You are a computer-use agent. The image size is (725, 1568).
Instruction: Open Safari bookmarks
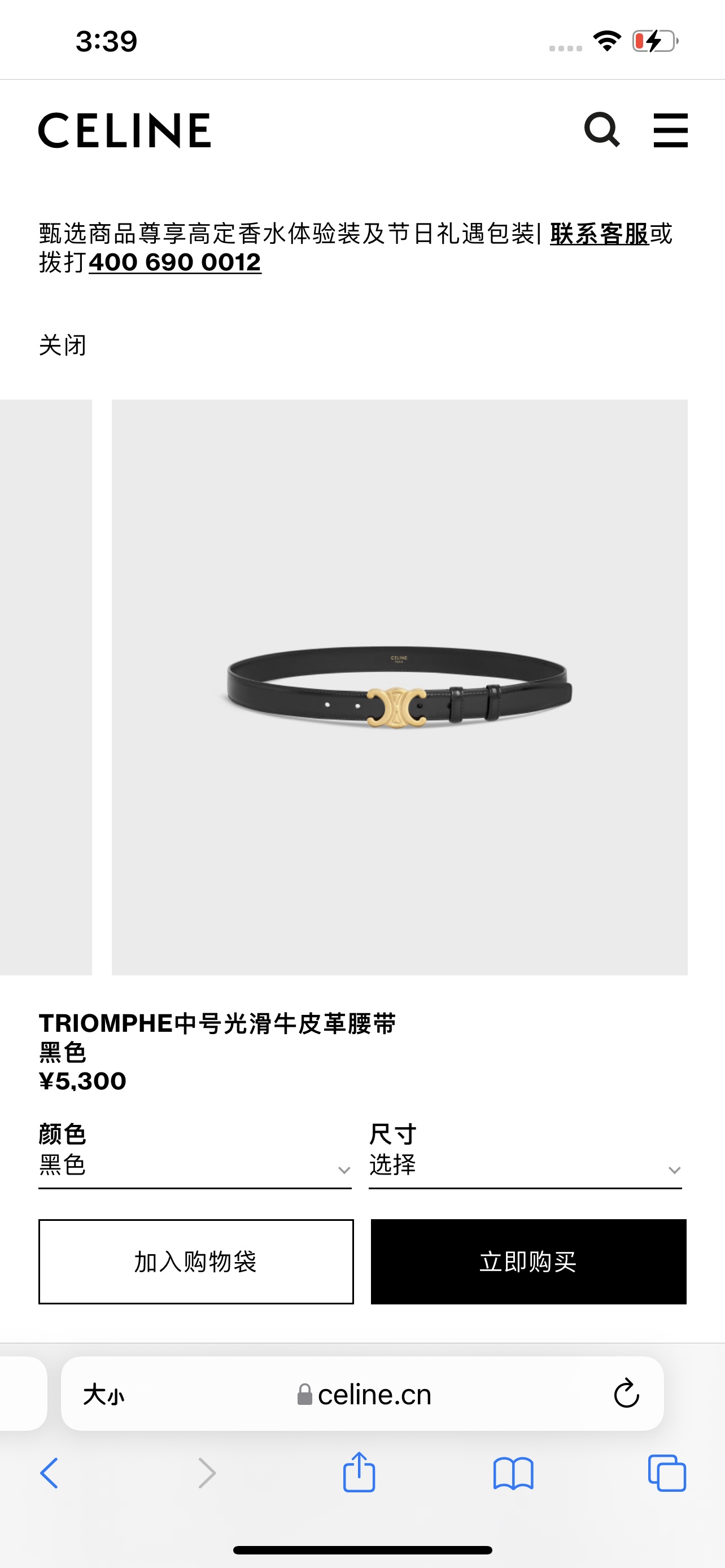pos(513,1473)
